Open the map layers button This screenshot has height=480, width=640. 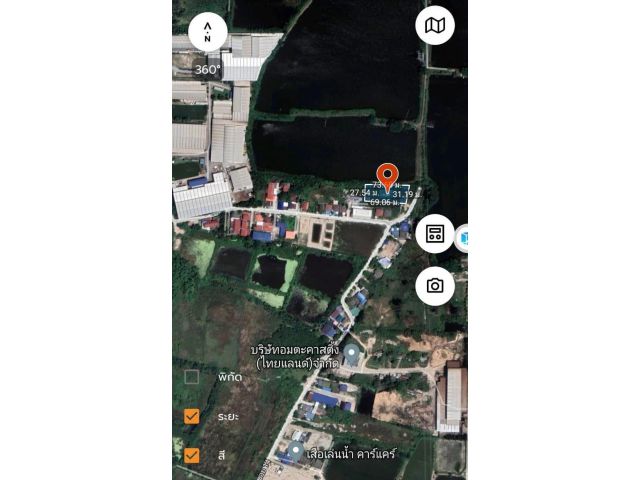pyautogui.click(x=435, y=25)
